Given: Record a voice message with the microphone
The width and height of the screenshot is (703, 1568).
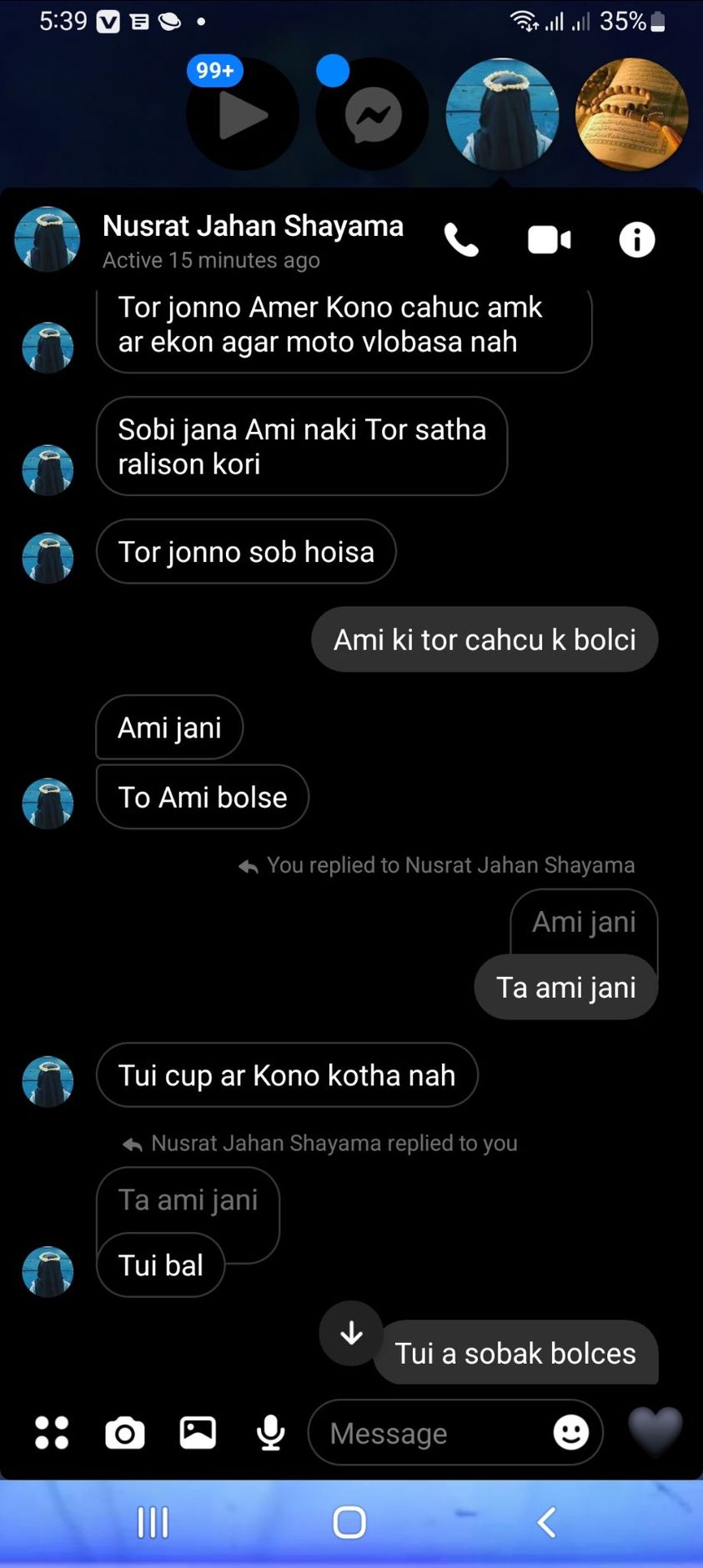Looking at the screenshot, I should [271, 1433].
